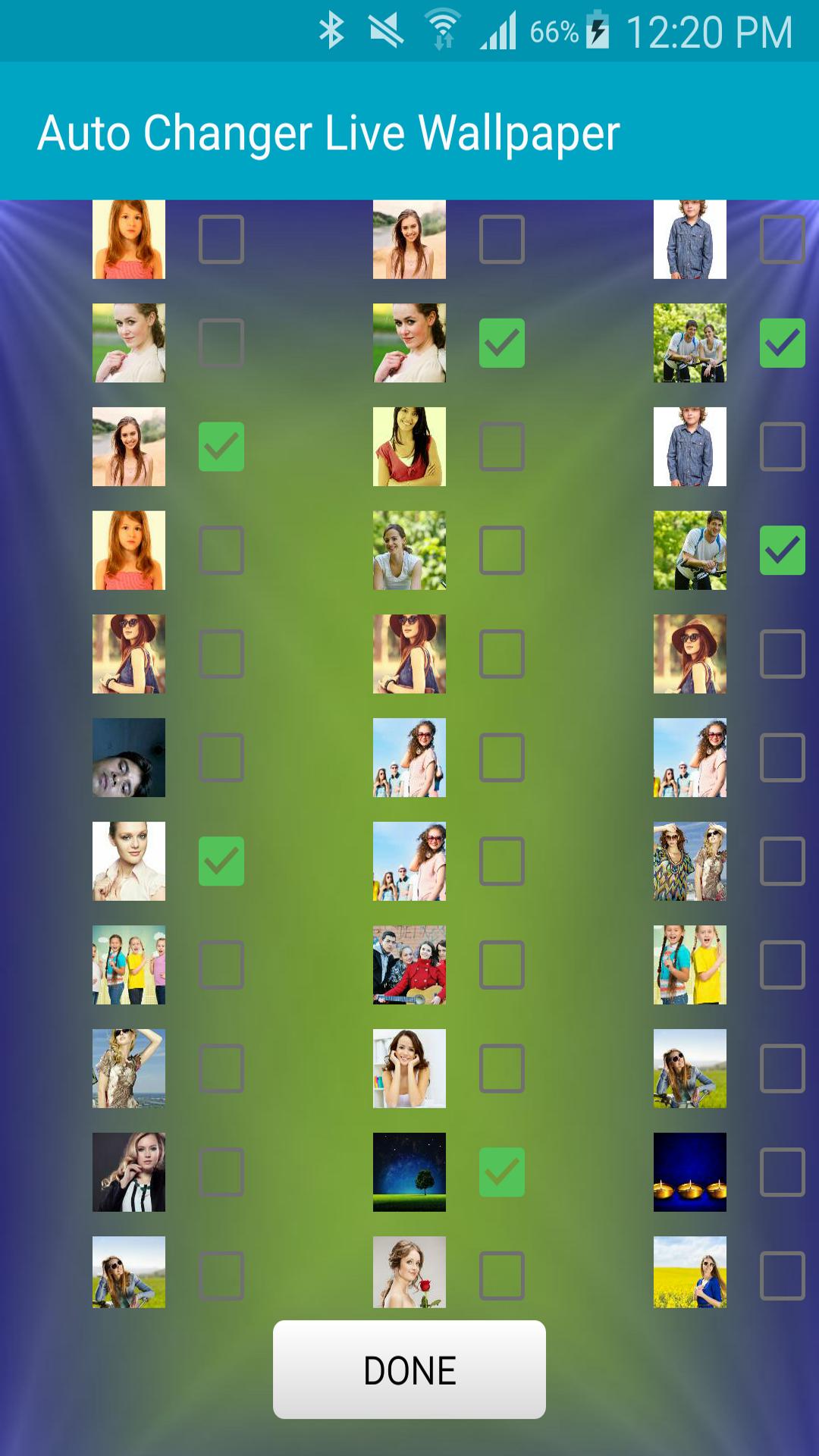This screenshot has height=1456, width=819.
Task: Tap the DONE button
Action: [x=409, y=1370]
